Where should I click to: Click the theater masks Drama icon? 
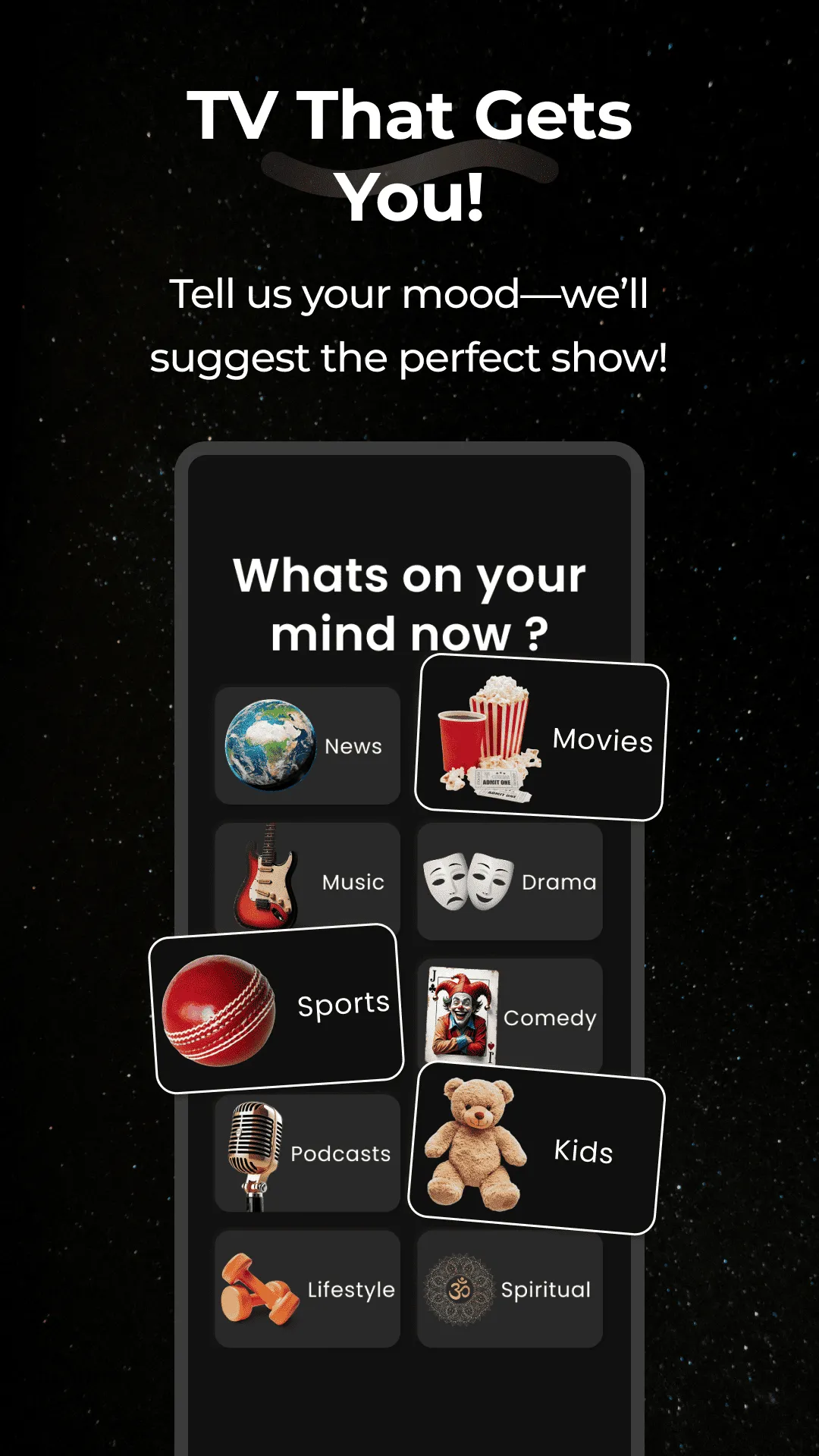click(468, 880)
